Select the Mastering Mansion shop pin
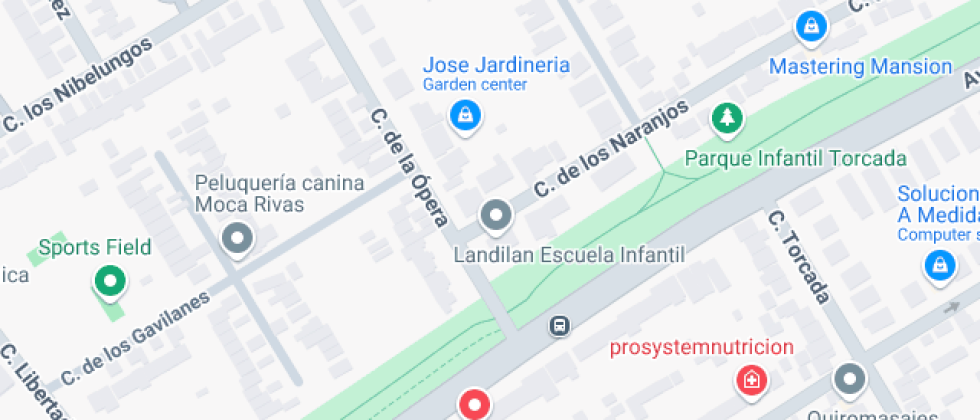Viewport: 980px width, 420px height. click(x=811, y=26)
